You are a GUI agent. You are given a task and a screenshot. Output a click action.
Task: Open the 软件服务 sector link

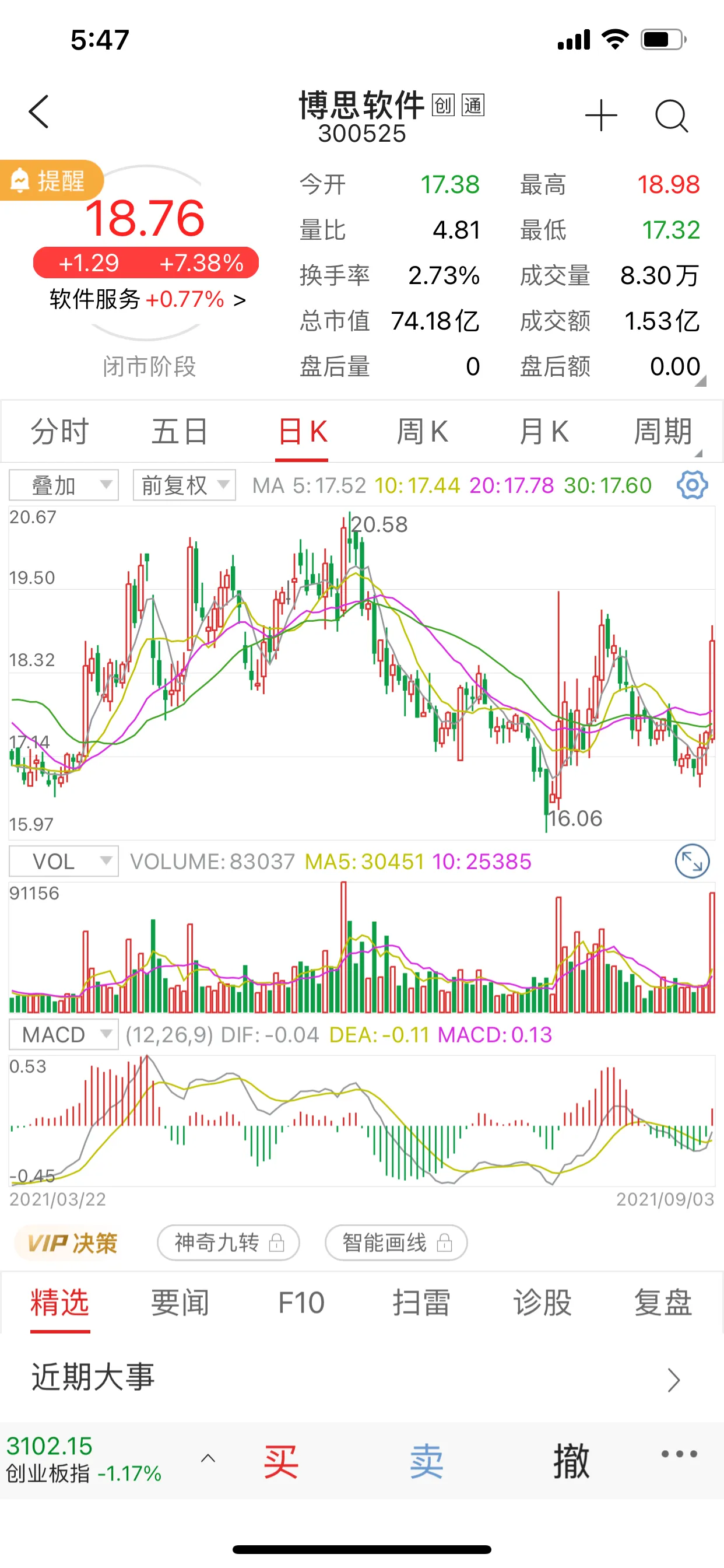pyautogui.click(x=148, y=299)
